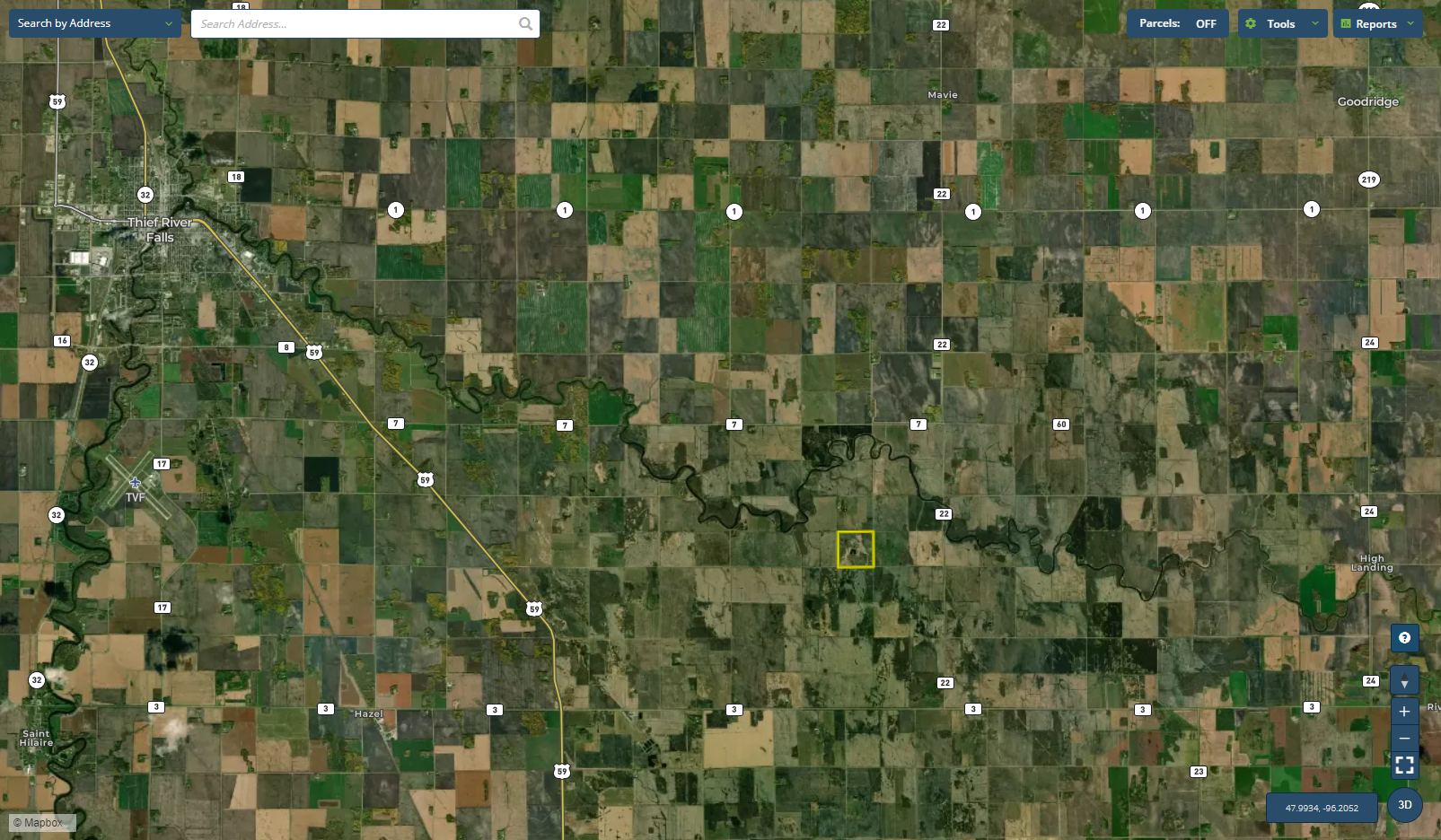This screenshot has height=840, width=1441.
Task: Select the yellow highlighted parcel
Action: (x=856, y=549)
